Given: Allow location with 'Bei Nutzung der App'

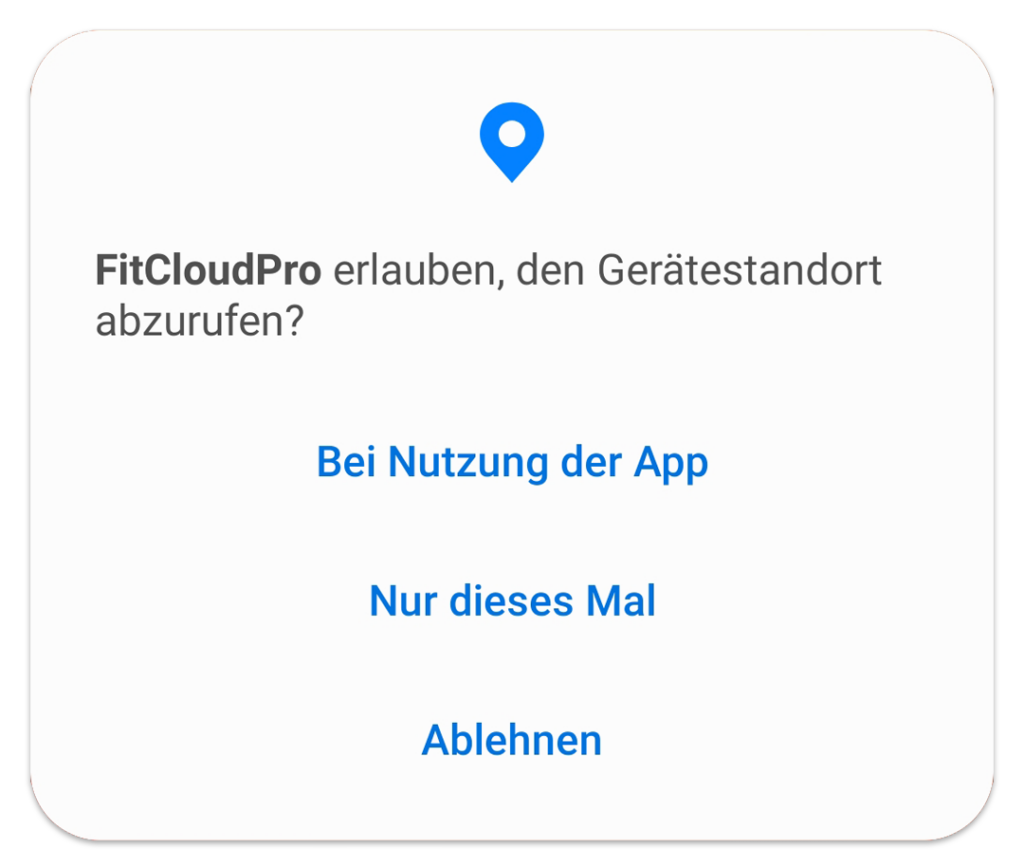Looking at the screenshot, I should click(512, 463).
